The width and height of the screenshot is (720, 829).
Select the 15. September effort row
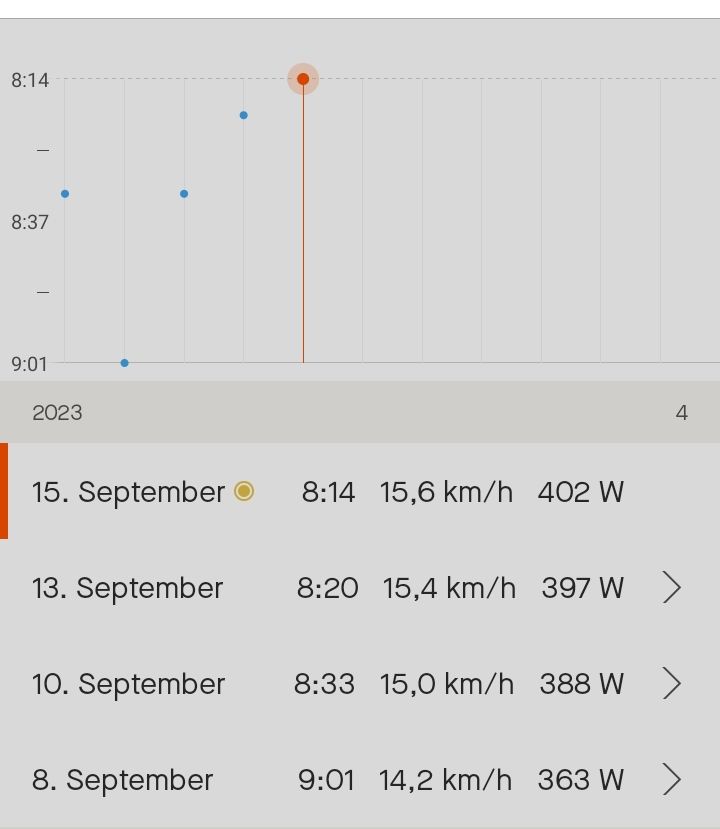point(330,492)
